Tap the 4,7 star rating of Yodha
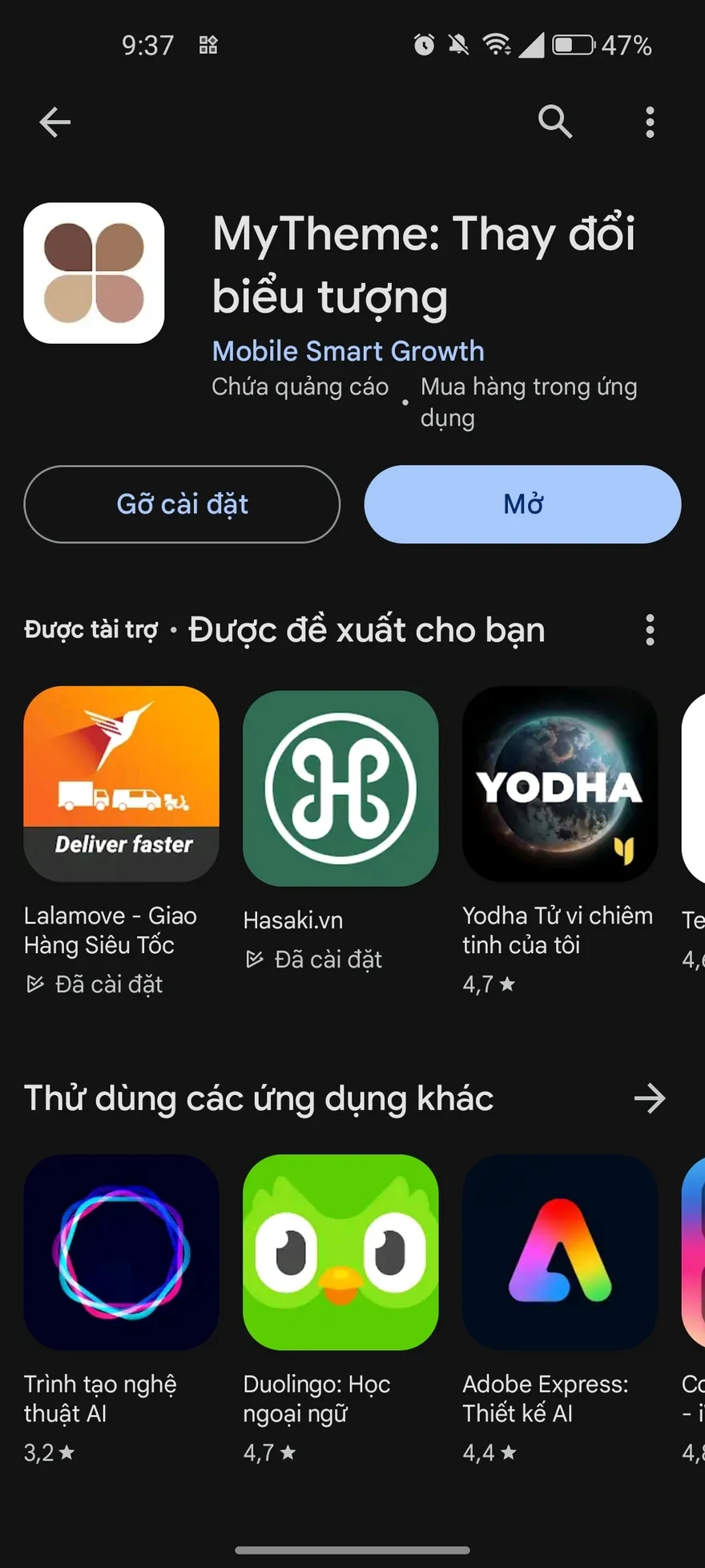705x1568 pixels. click(487, 984)
